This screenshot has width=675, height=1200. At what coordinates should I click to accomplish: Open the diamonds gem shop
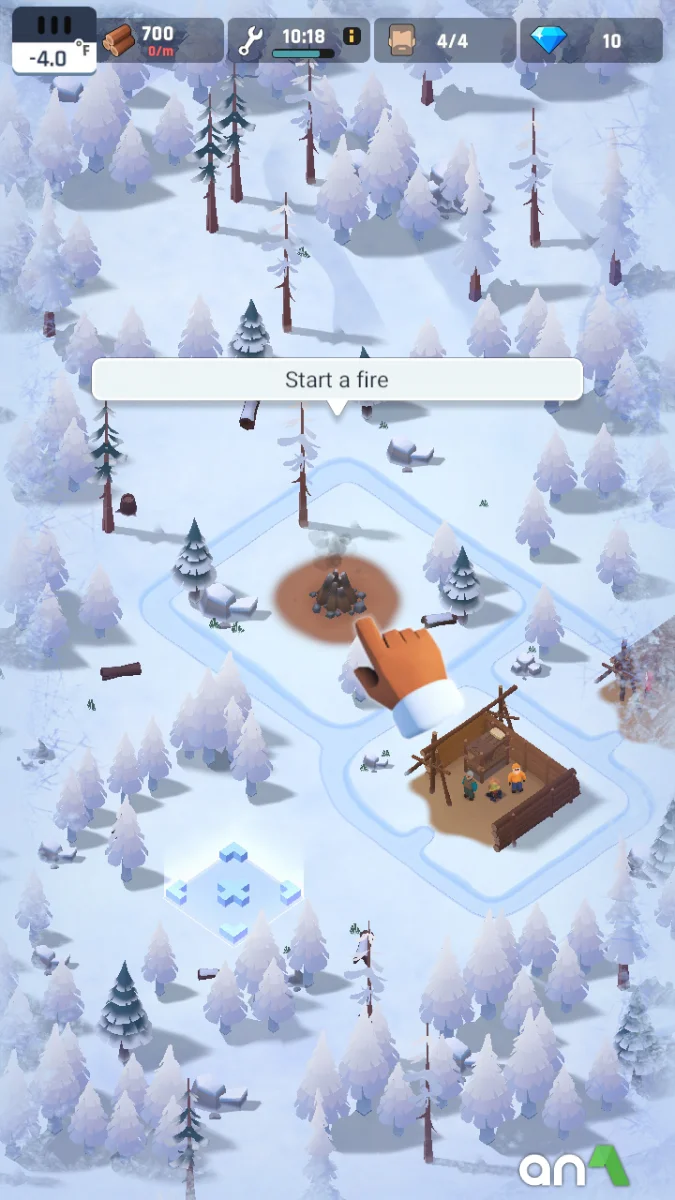click(590, 41)
